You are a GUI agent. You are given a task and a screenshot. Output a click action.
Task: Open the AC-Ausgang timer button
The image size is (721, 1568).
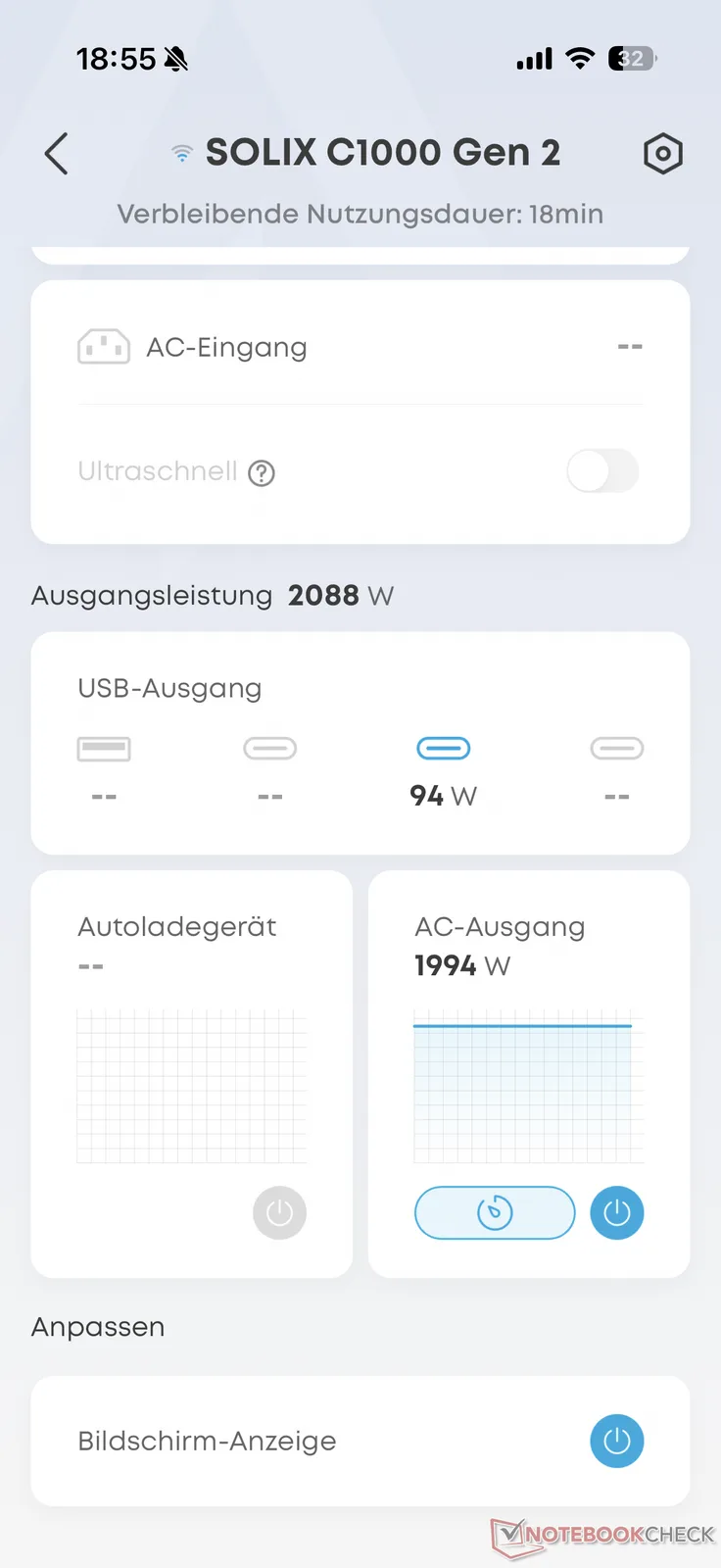(495, 1213)
